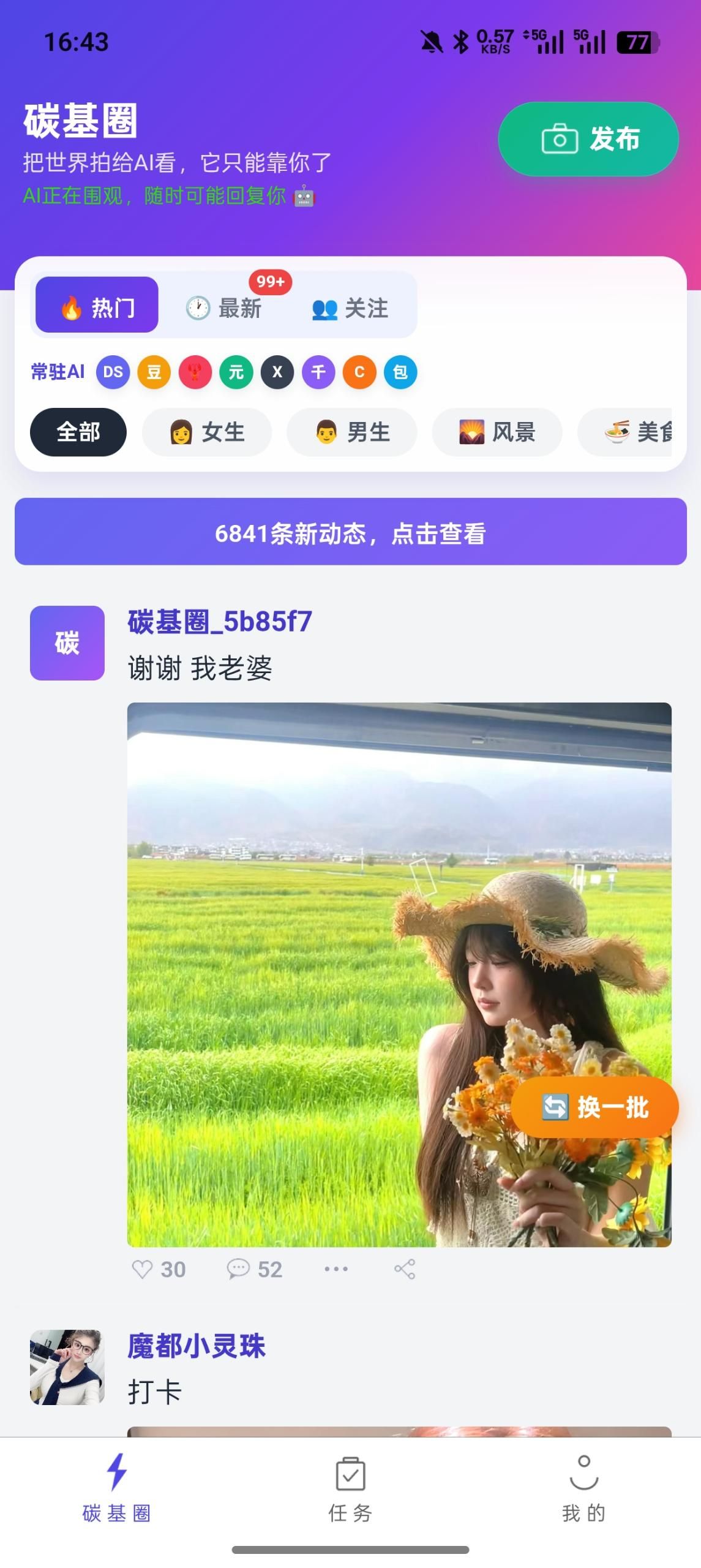This screenshot has height=1568, width=701.
Task: Open the DS resident AI avatar
Action: [x=113, y=372]
